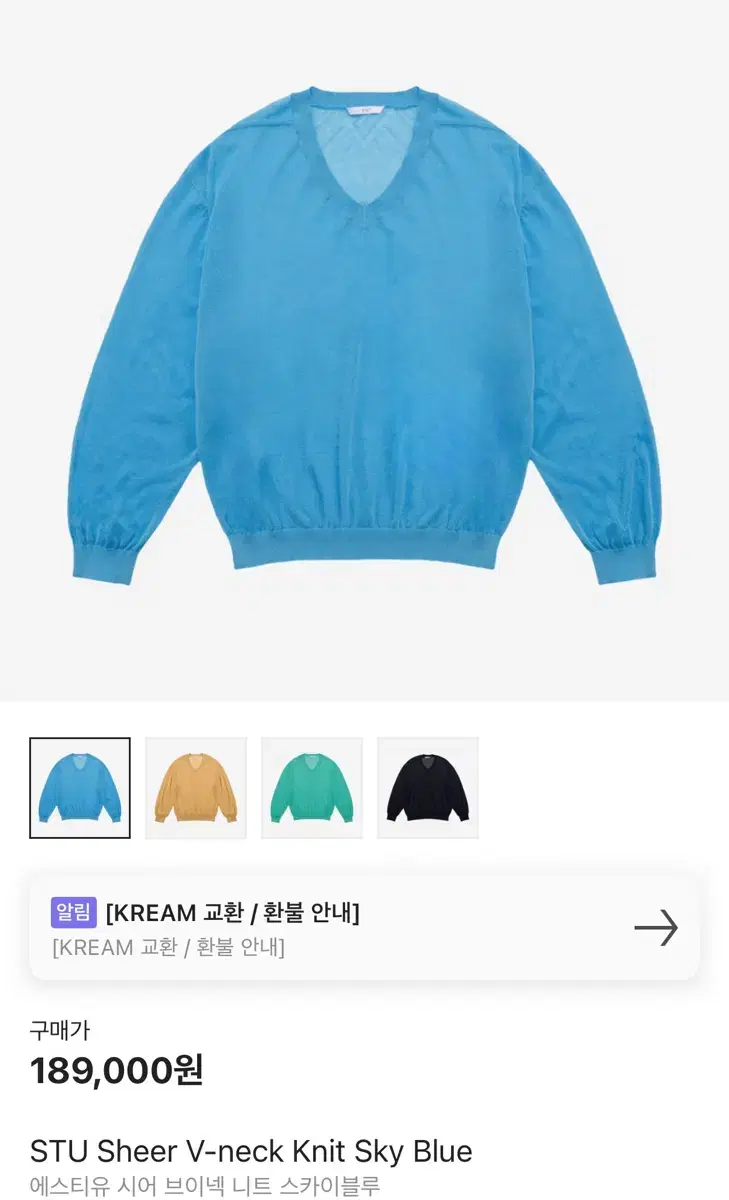
Task: Click the white thumbnail strip's selected frame
Action: [80, 786]
